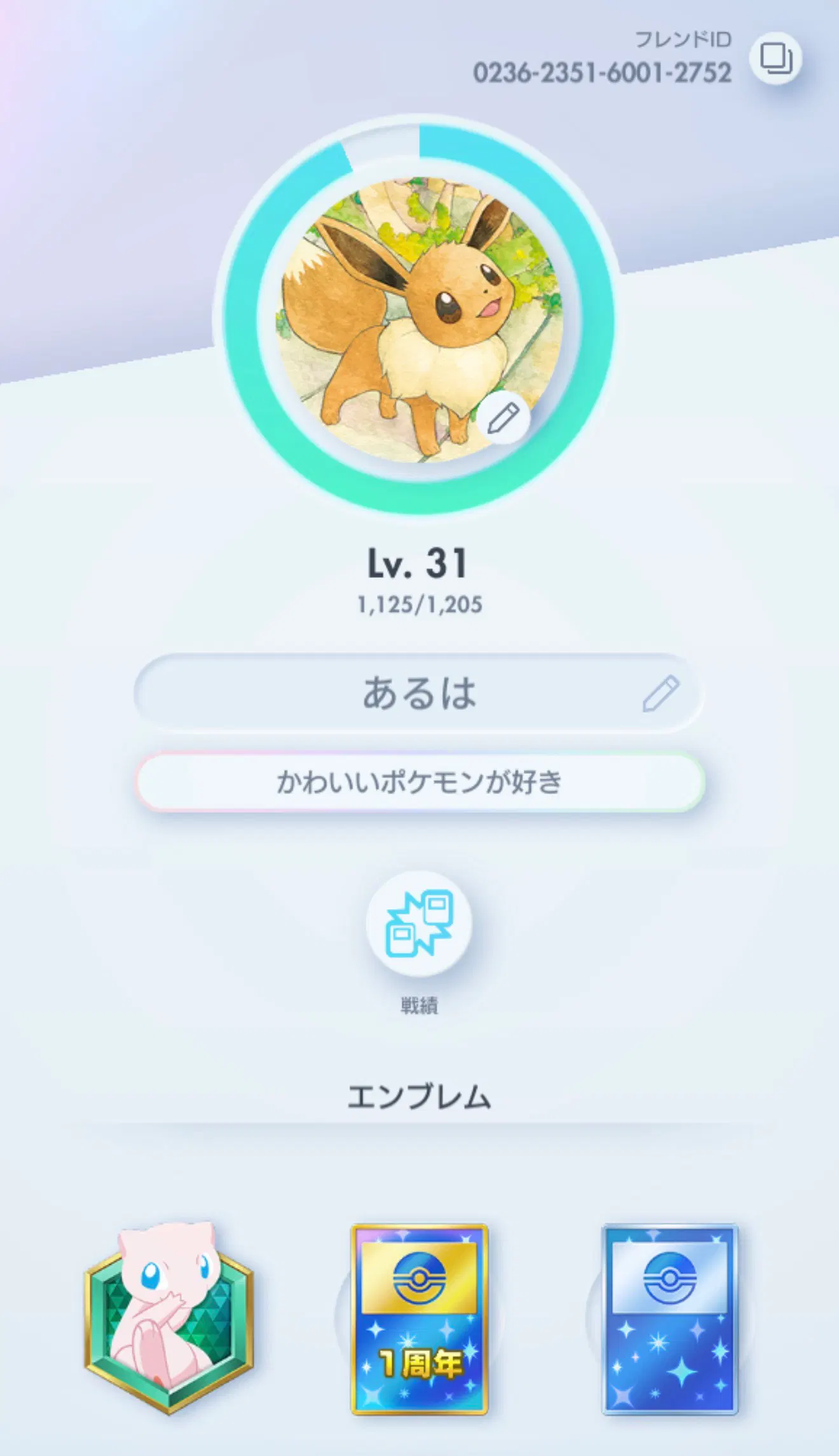The height and width of the screenshot is (1456, 839).
Task: Select the blue sparkle card emblem
Action: 670,1319
